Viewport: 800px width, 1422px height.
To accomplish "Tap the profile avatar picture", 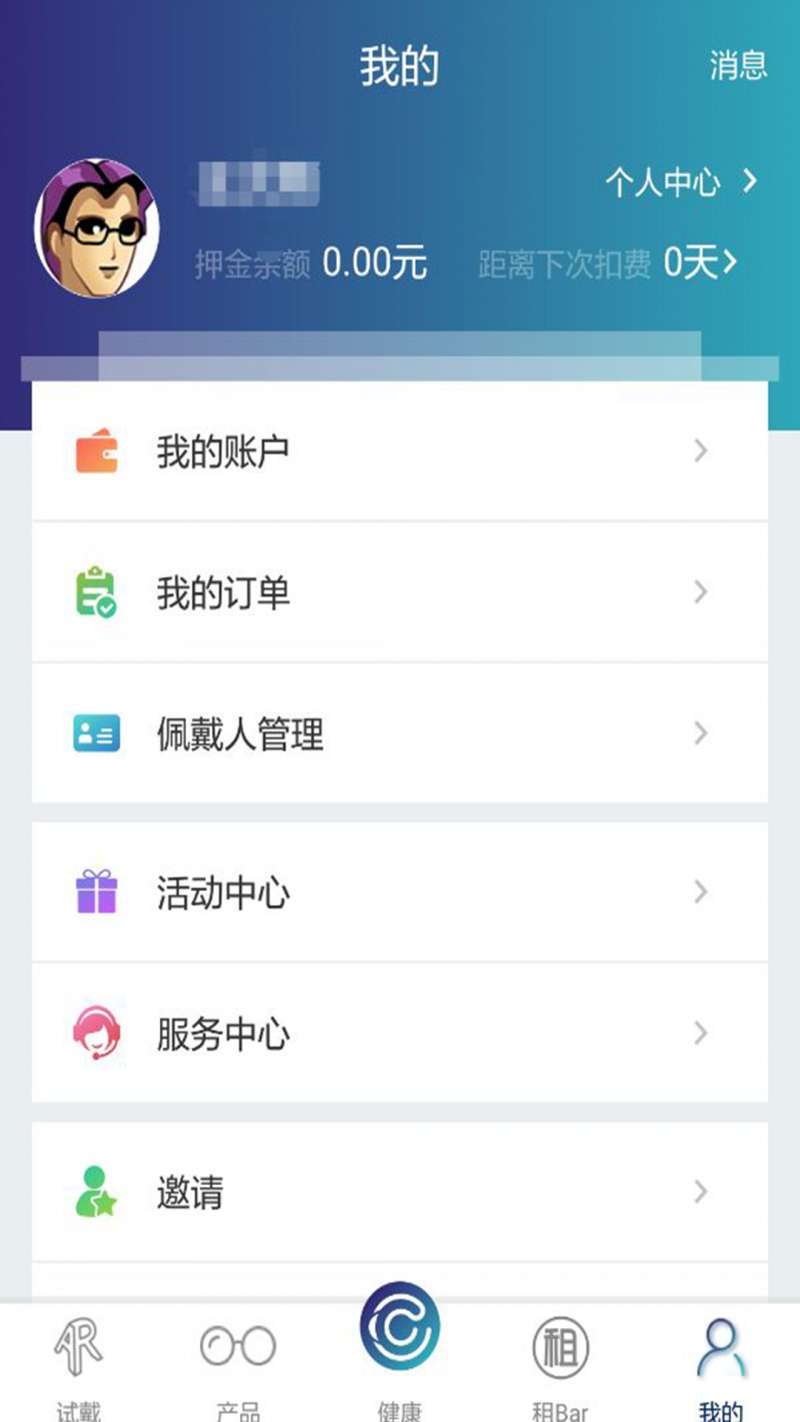I will [x=97, y=228].
